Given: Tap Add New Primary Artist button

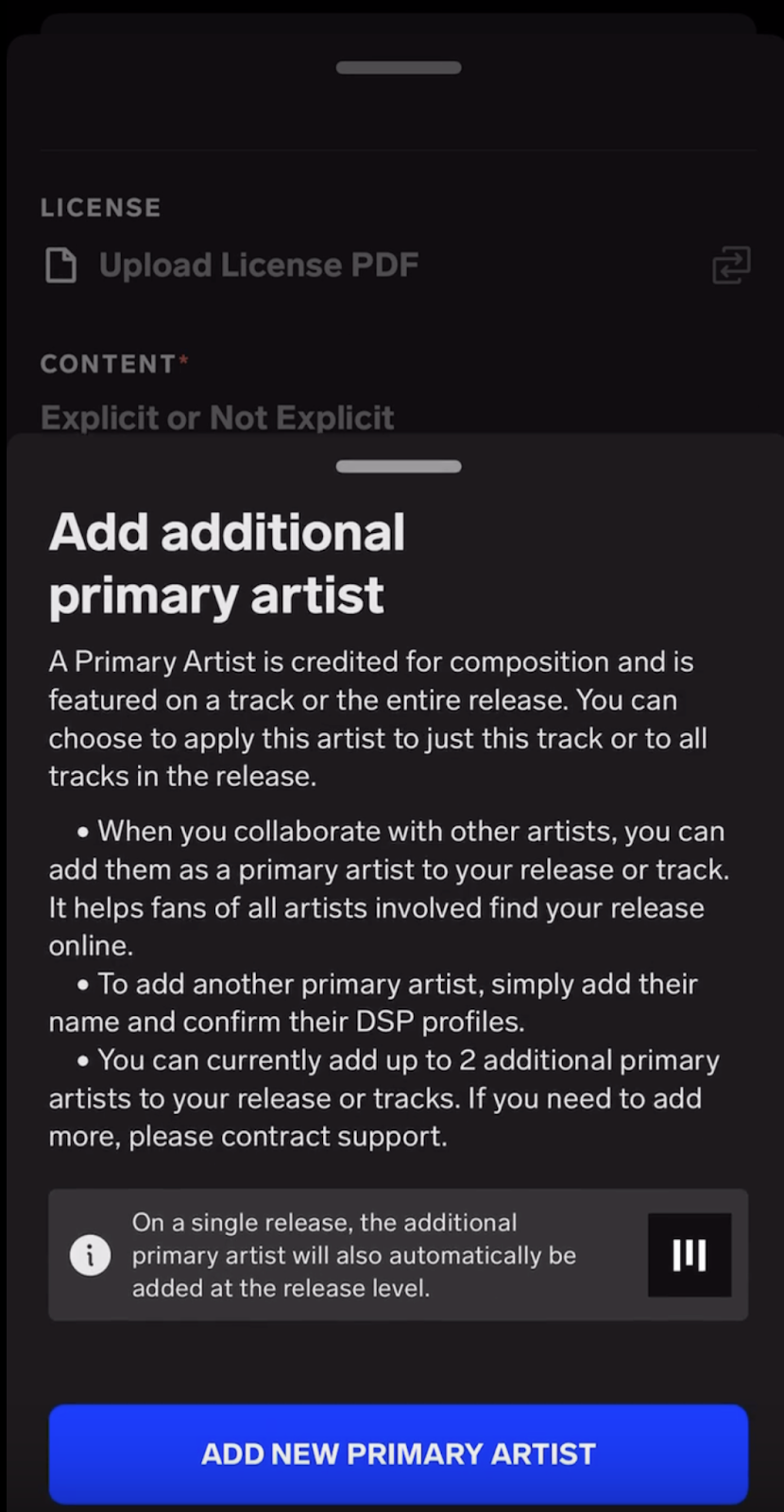Looking at the screenshot, I should click(x=398, y=1452).
